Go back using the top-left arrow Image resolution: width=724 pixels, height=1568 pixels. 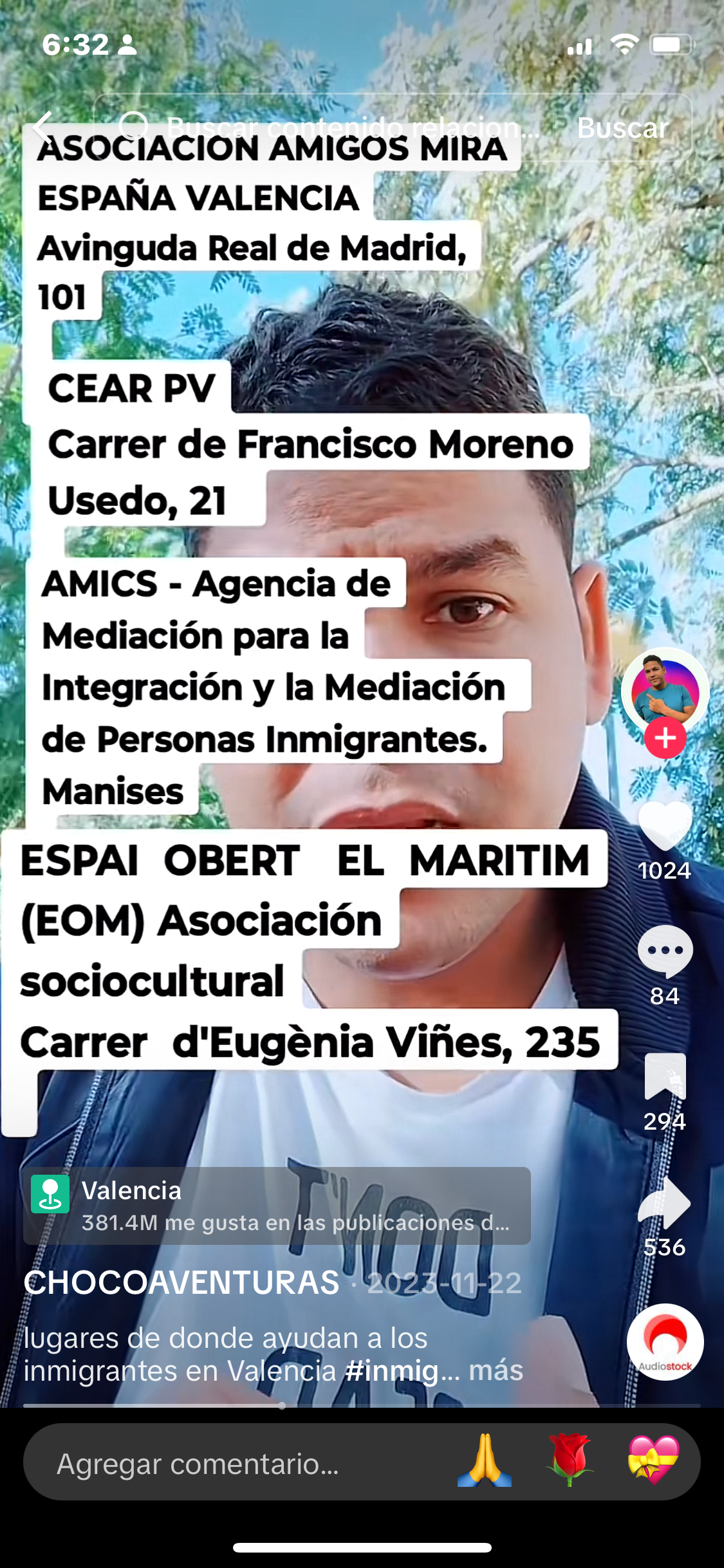(x=44, y=127)
